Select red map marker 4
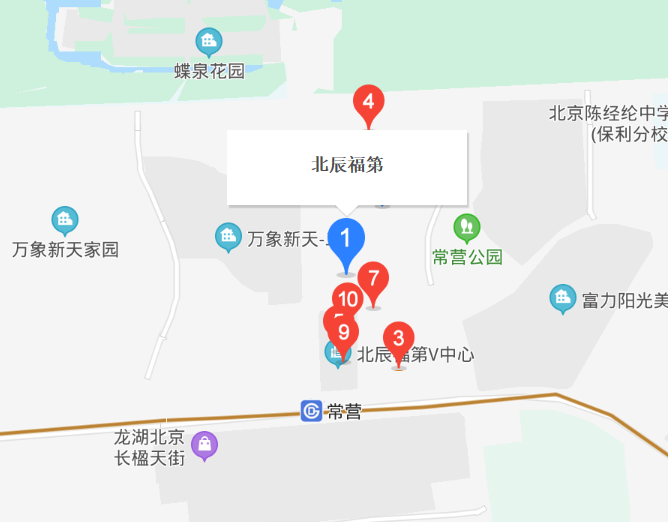 (x=368, y=102)
